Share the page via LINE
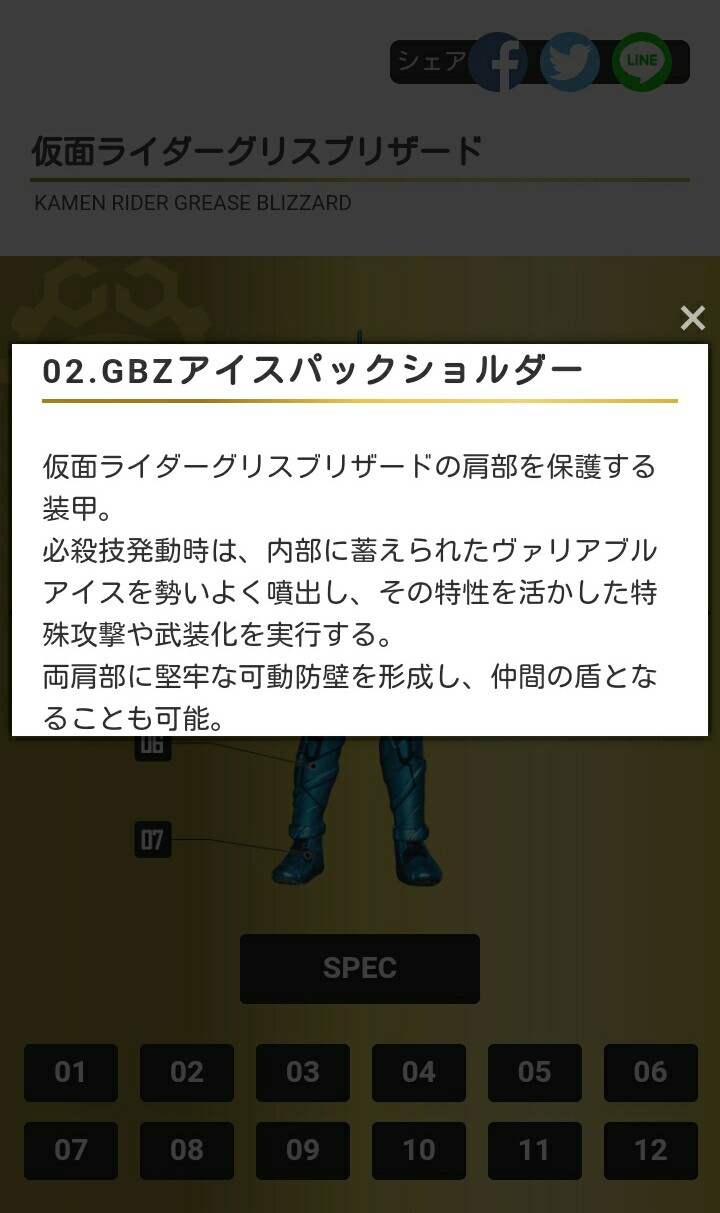 (641, 62)
